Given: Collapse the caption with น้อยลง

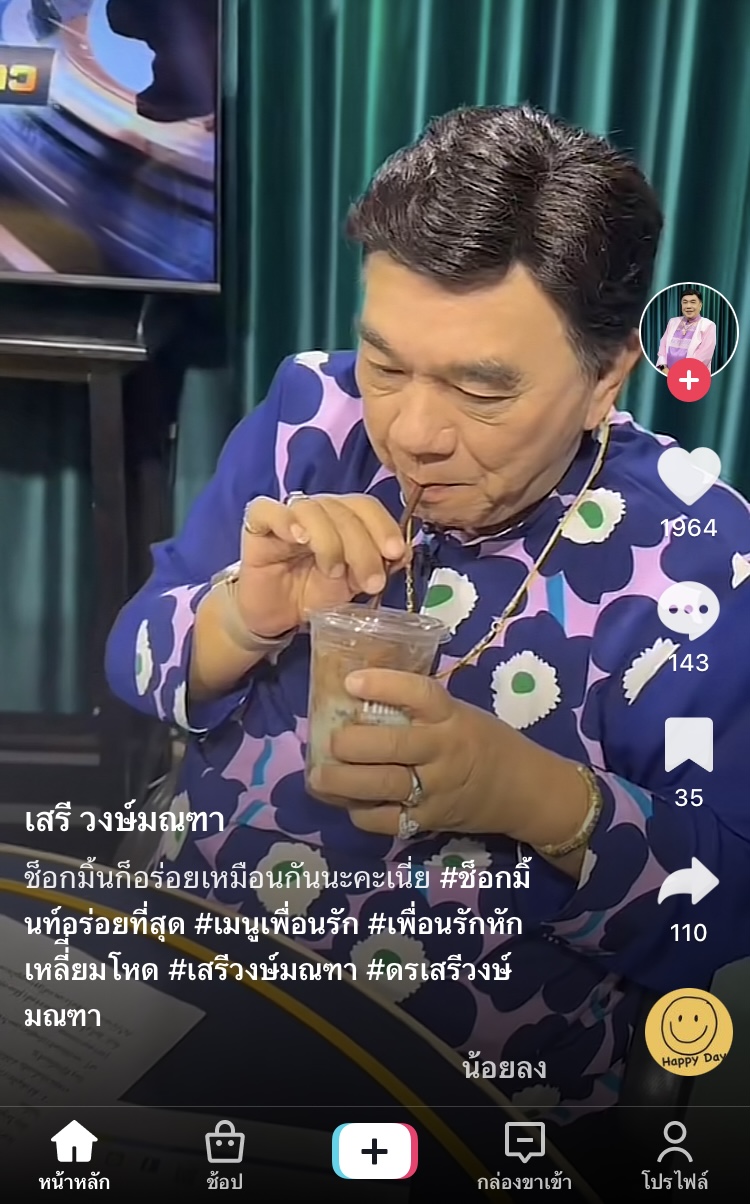Looking at the screenshot, I should coord(505,1068).
